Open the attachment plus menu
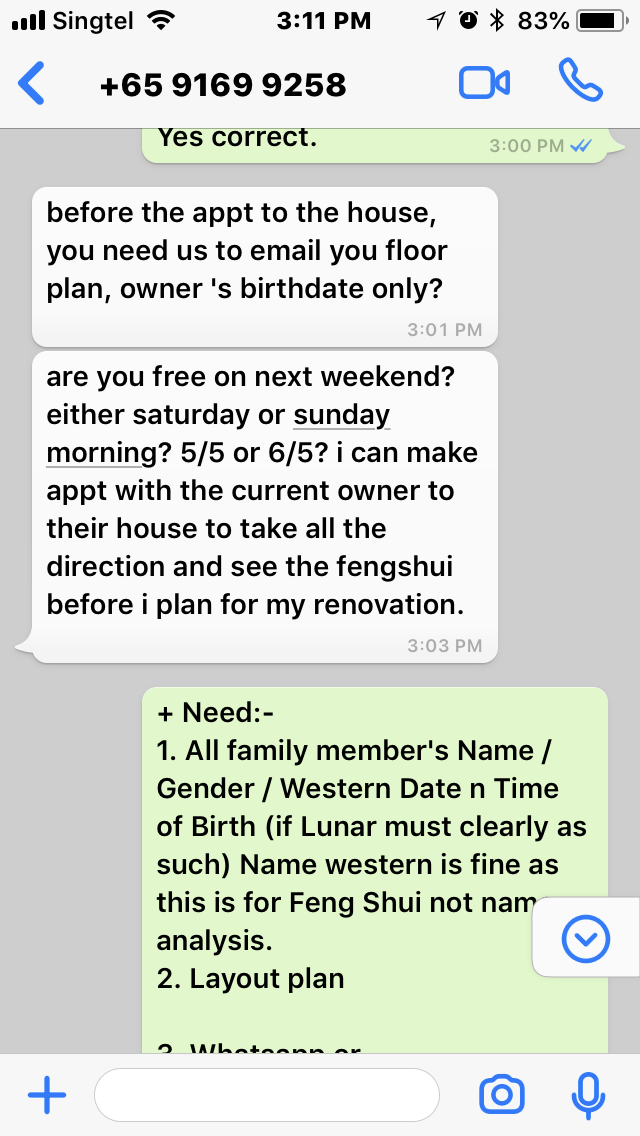Image resolution: width=640 pixels, height=1136 pixels. click(x=46, y=1095)
